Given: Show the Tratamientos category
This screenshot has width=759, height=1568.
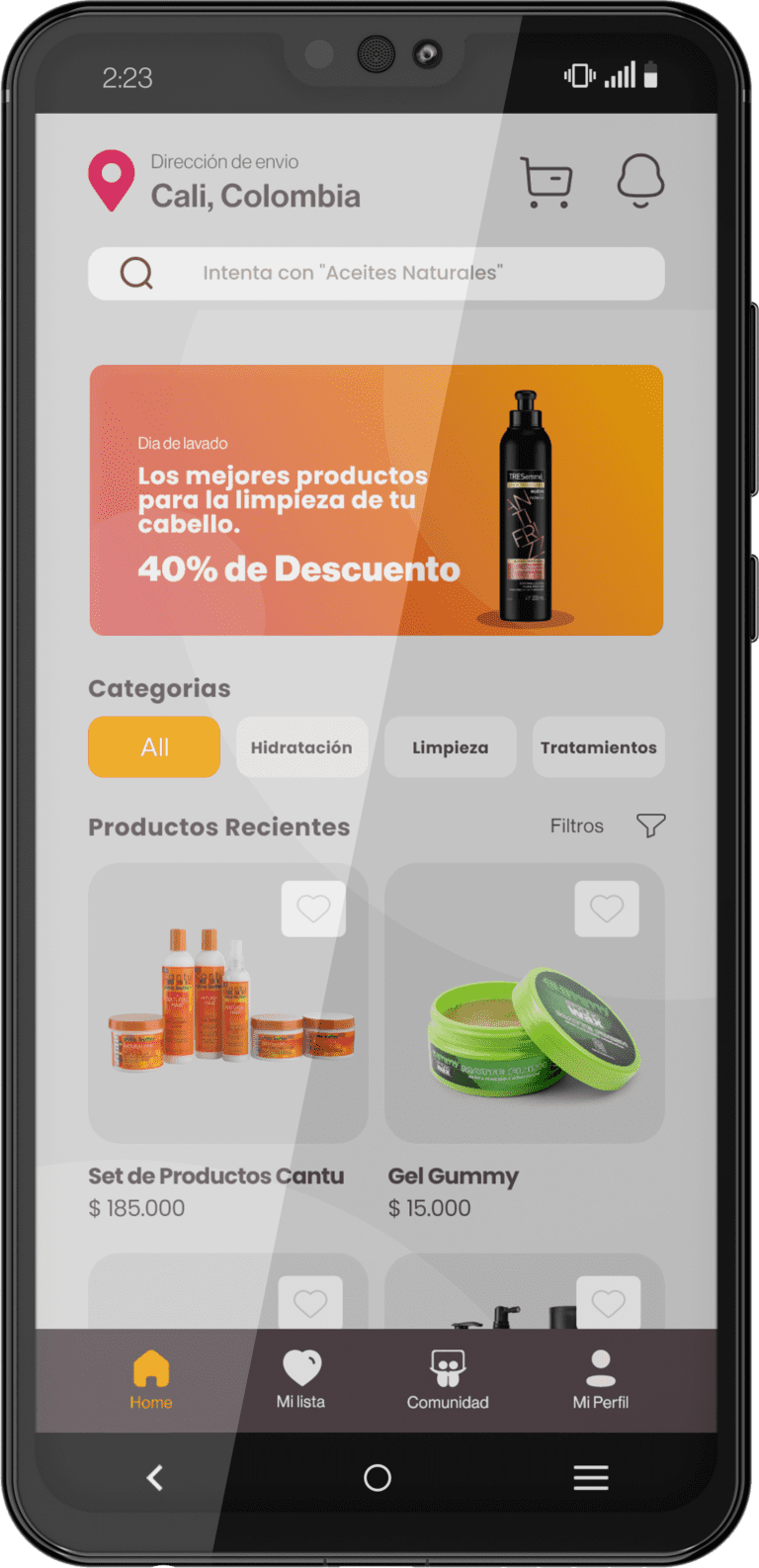Looking at the screenshot, I should (x=598, y=747).
